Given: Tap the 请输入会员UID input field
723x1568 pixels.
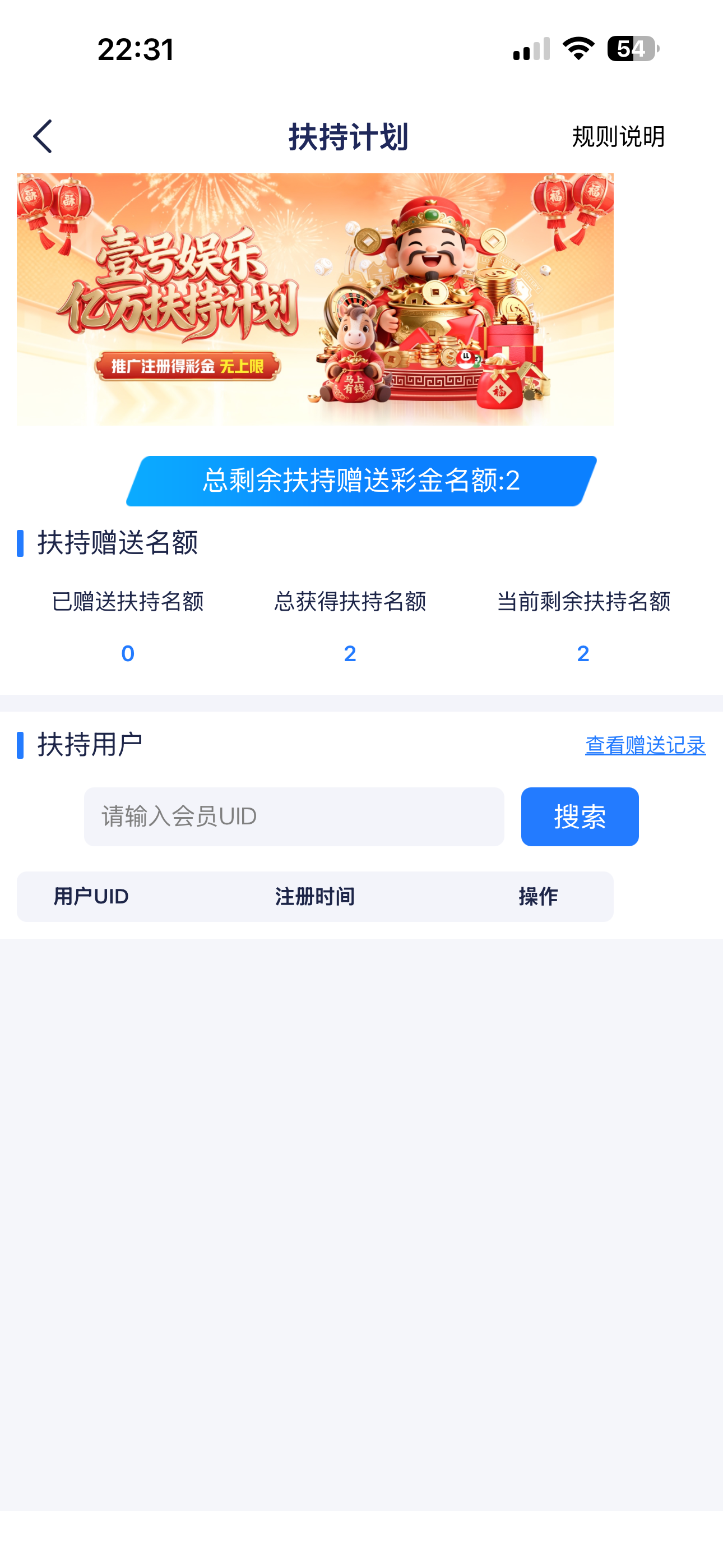Looking at the screenshot, I should point(293,817).
